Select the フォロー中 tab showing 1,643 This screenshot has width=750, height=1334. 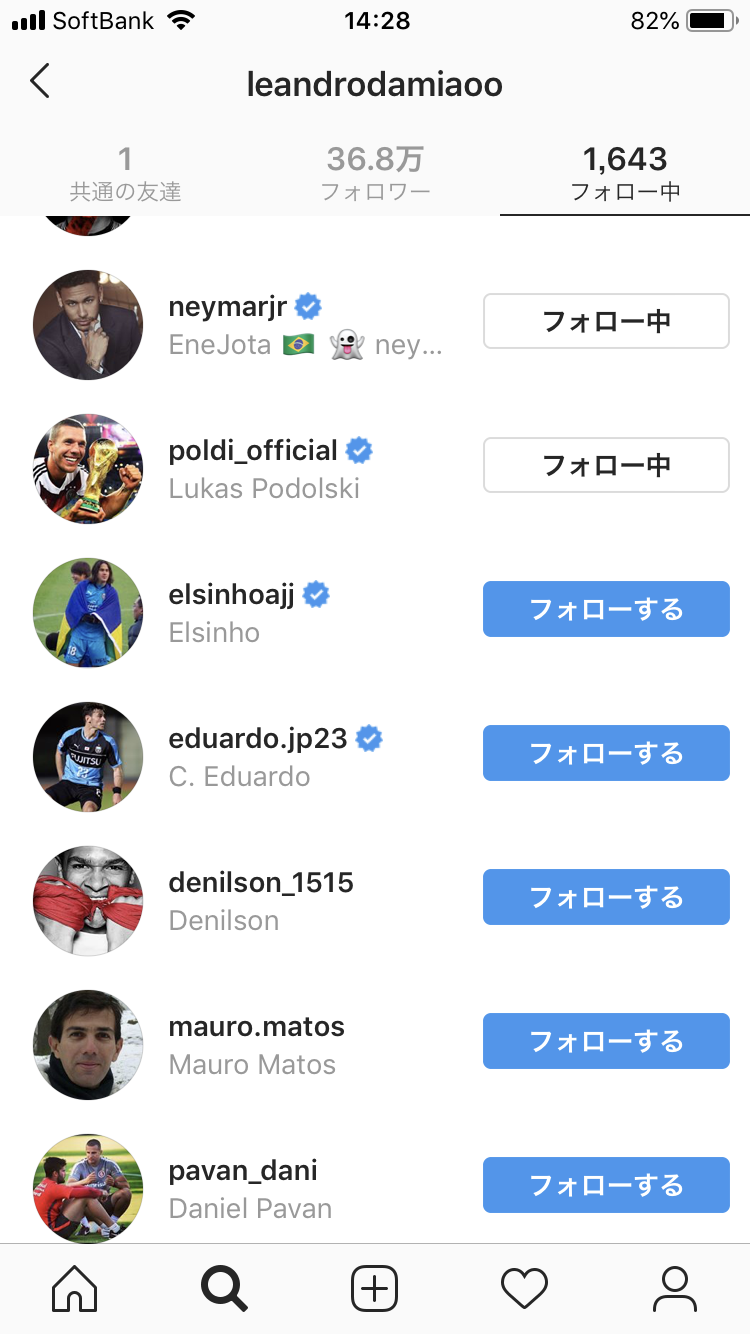click(x=625, y=174)
